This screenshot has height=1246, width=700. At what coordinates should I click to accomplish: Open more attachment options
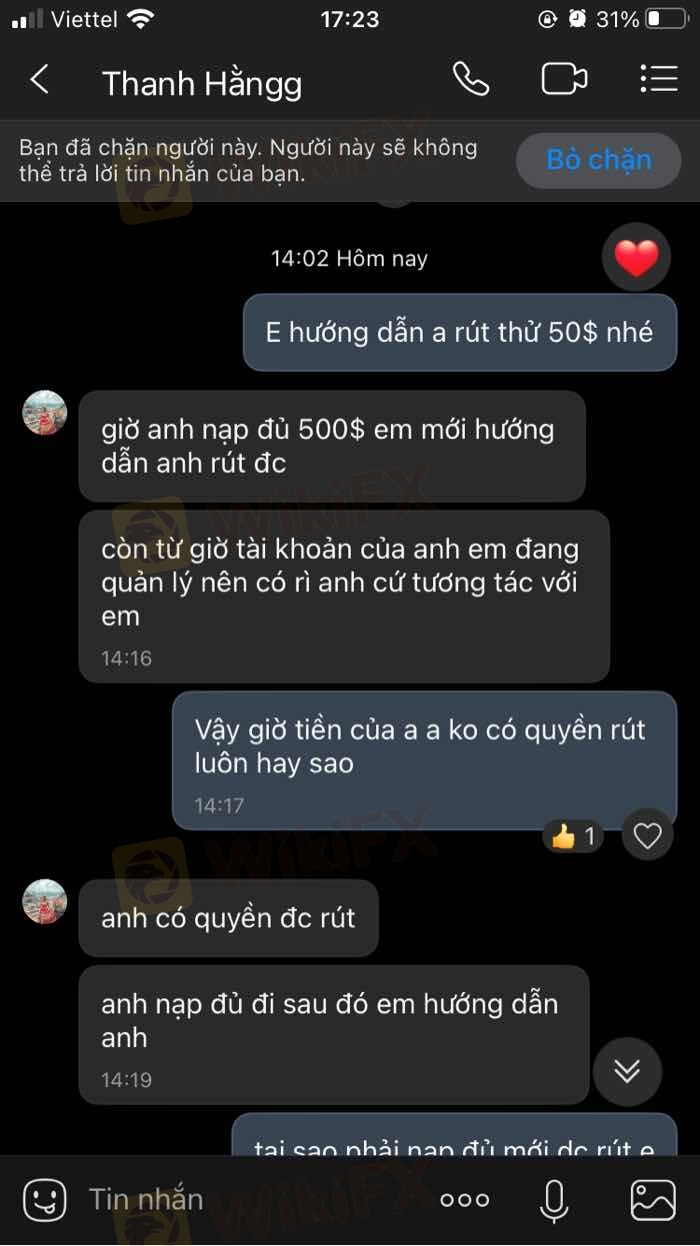click(x=465, y=1199)
